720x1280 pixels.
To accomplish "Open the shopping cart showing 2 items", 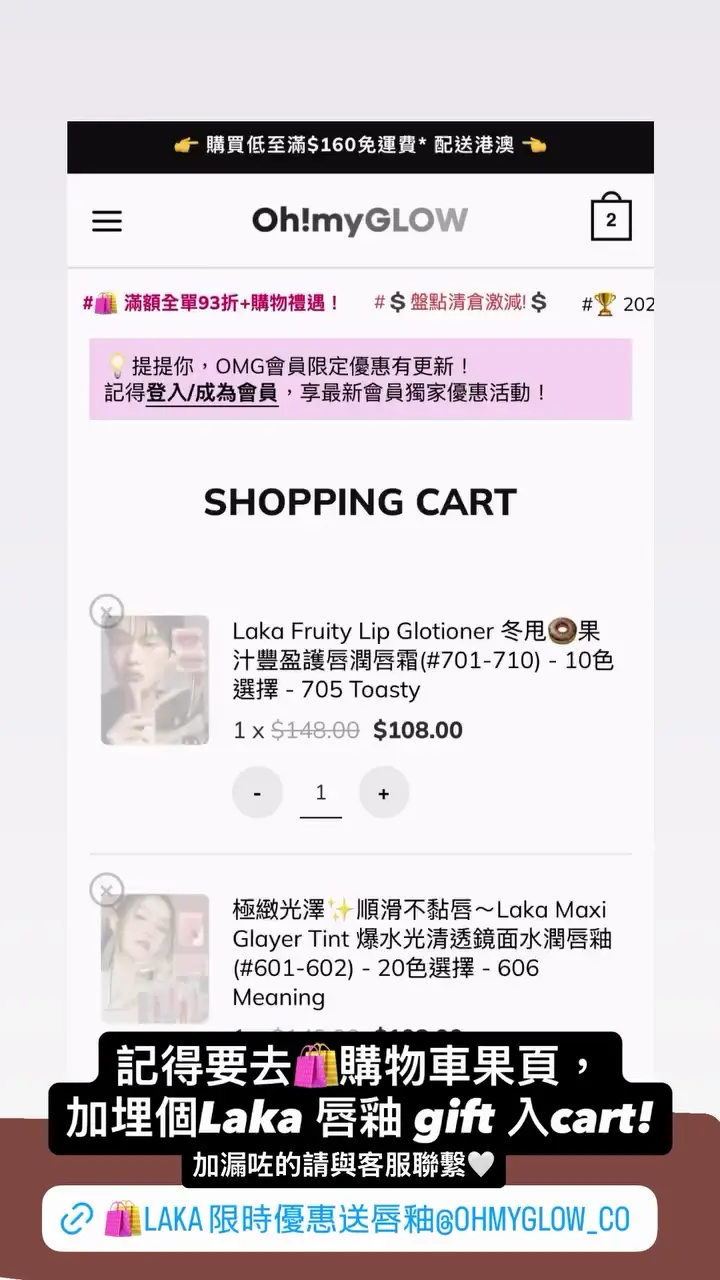I will pyautogui.click(x=612, y=219).
